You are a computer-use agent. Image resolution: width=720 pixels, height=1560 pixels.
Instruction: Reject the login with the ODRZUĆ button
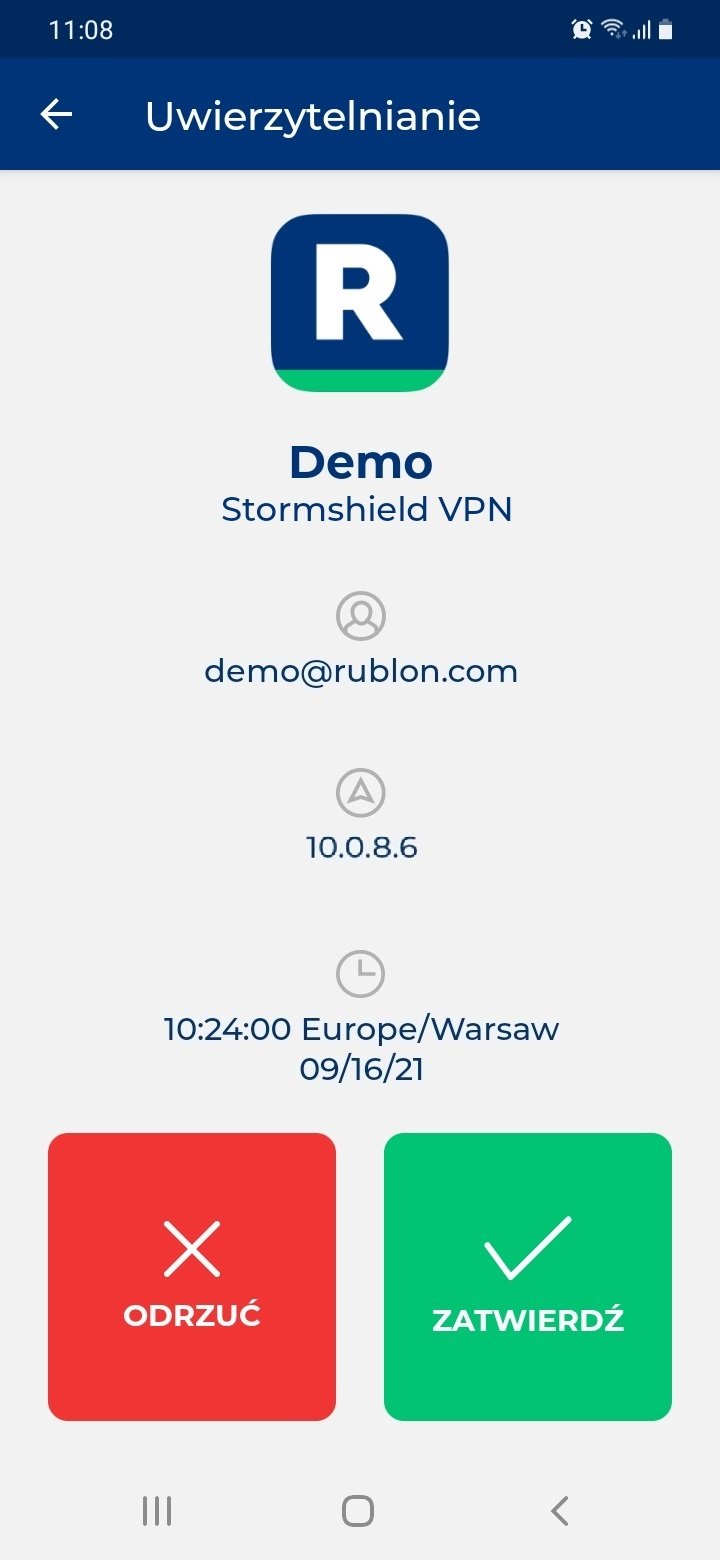pos(192,1276)
